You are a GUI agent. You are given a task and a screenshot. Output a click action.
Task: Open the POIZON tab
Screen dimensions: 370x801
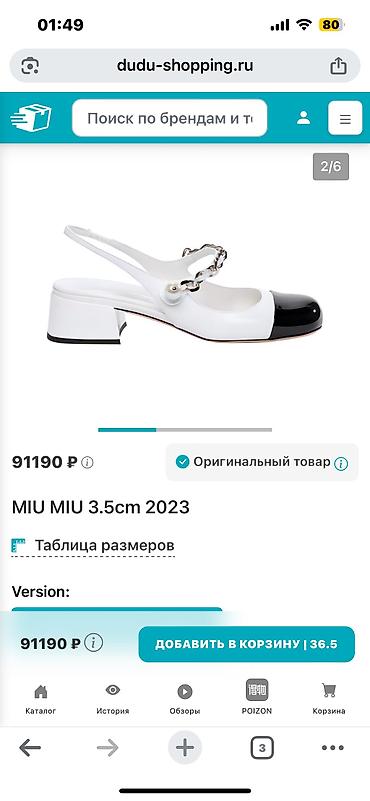click(257, 697)
